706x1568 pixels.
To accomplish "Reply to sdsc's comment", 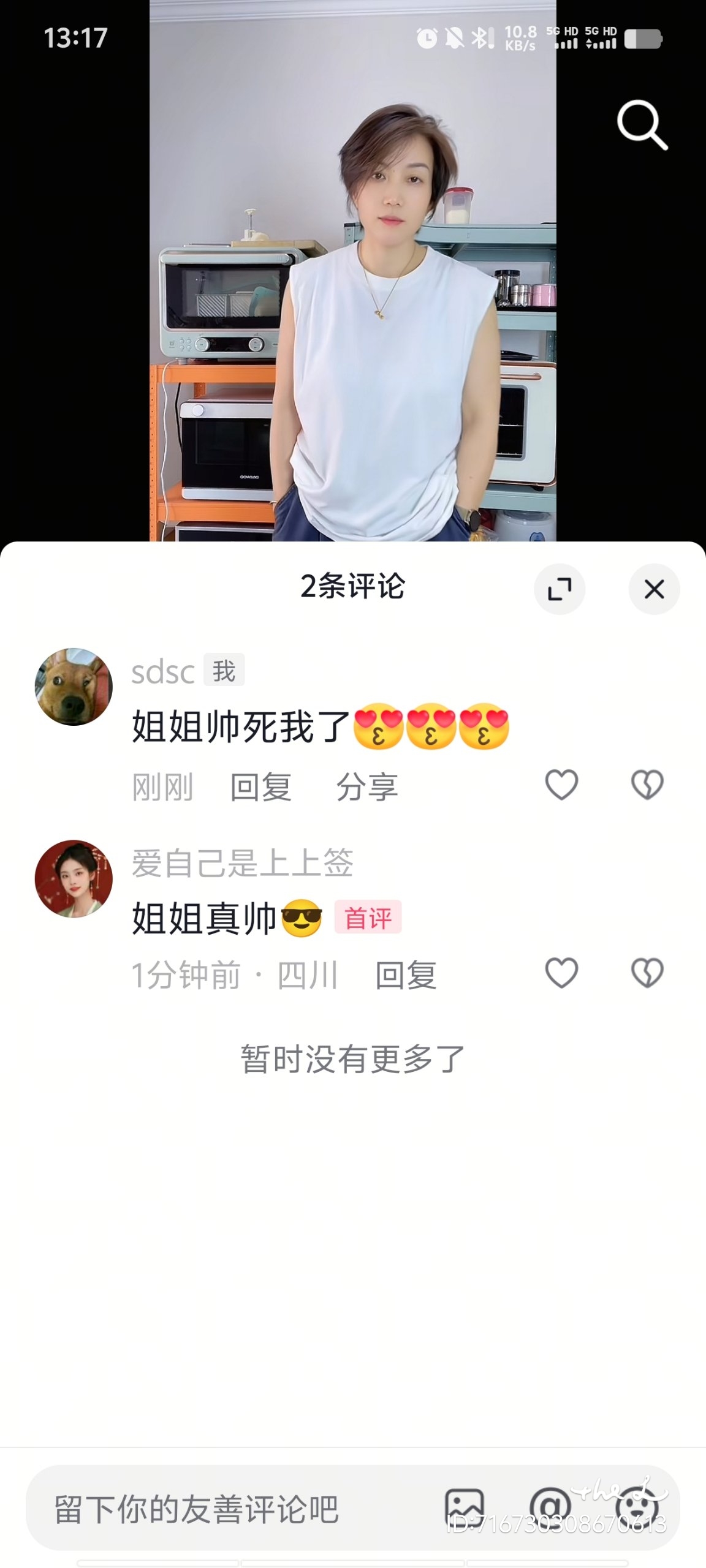I will coord(260,786).
